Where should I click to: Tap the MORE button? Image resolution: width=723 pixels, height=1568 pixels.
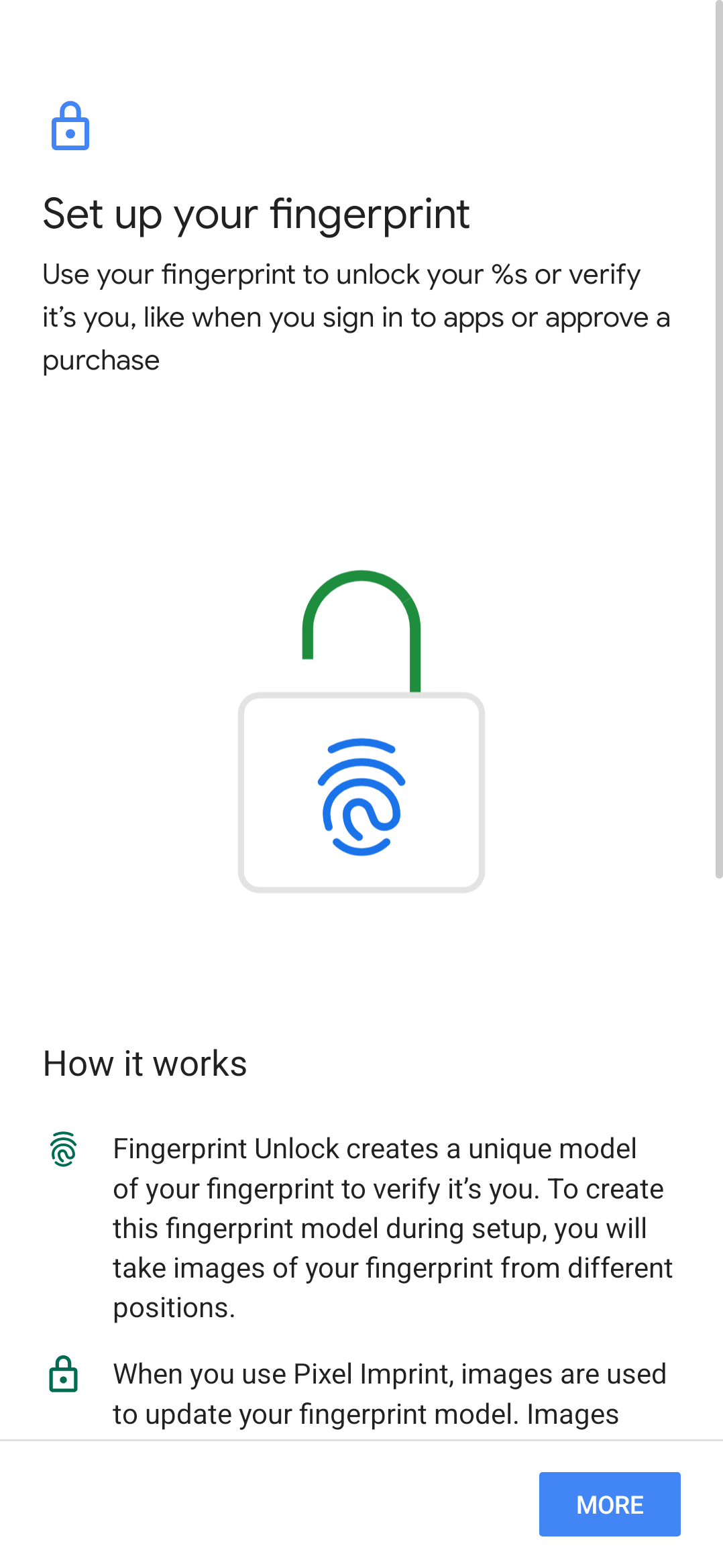[610, 1504]
